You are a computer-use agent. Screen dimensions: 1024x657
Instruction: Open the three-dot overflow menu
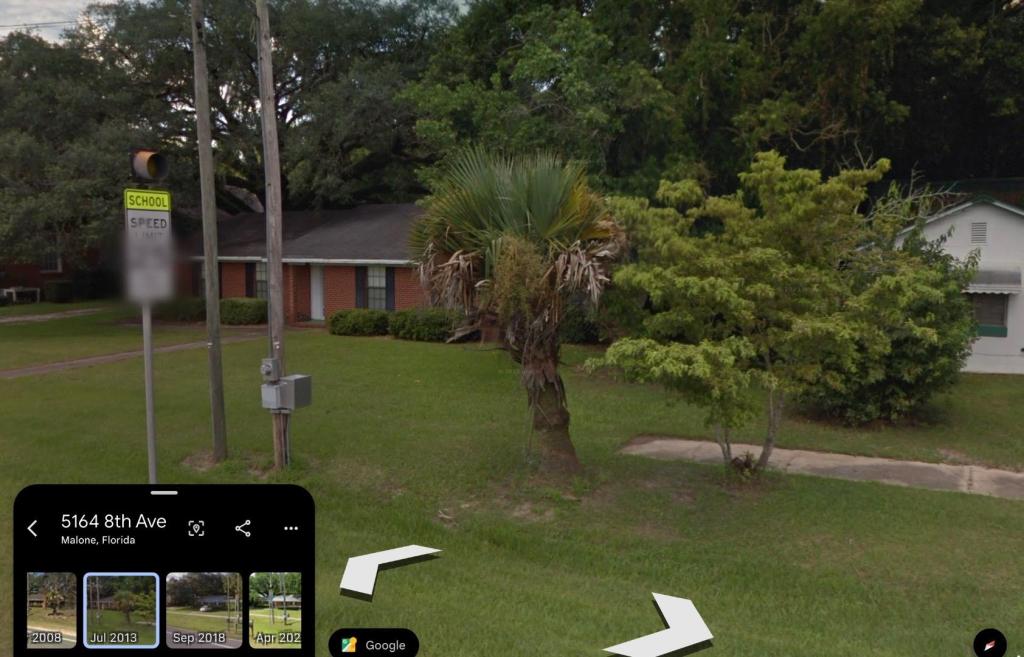[x=291, y=528]
